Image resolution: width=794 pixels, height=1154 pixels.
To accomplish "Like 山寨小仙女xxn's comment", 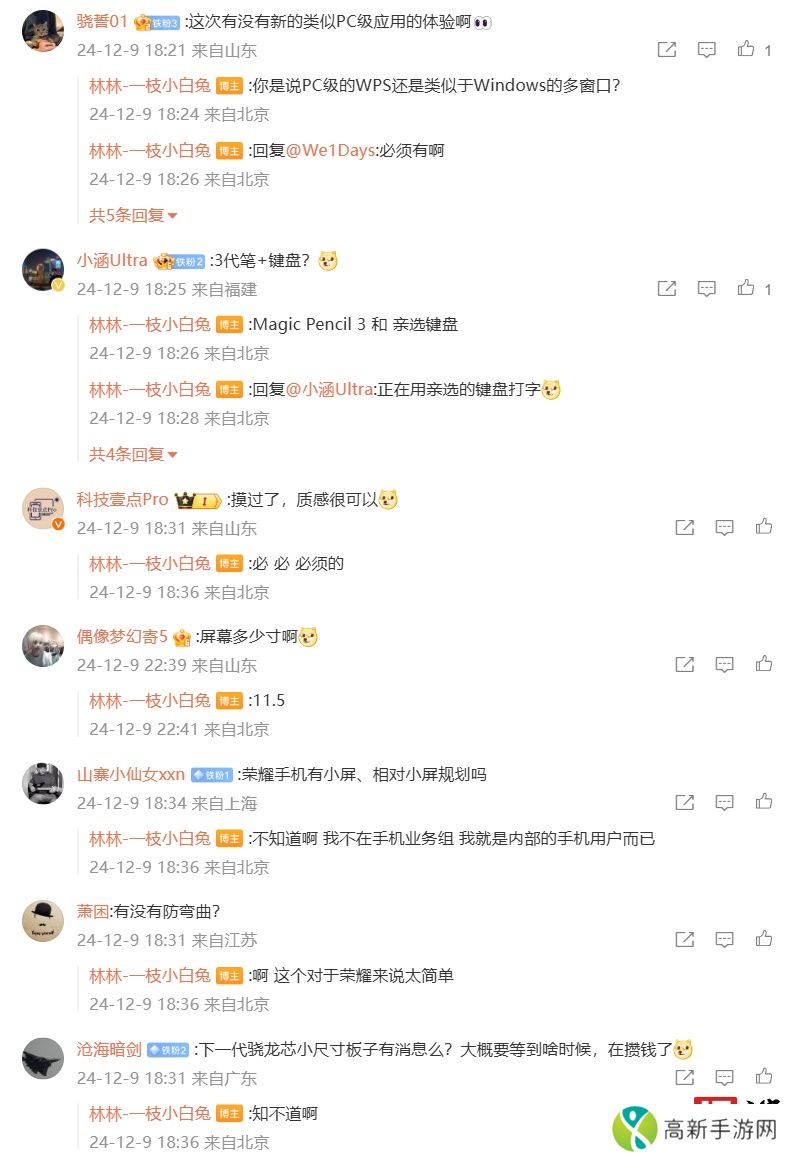I will 765,802.
